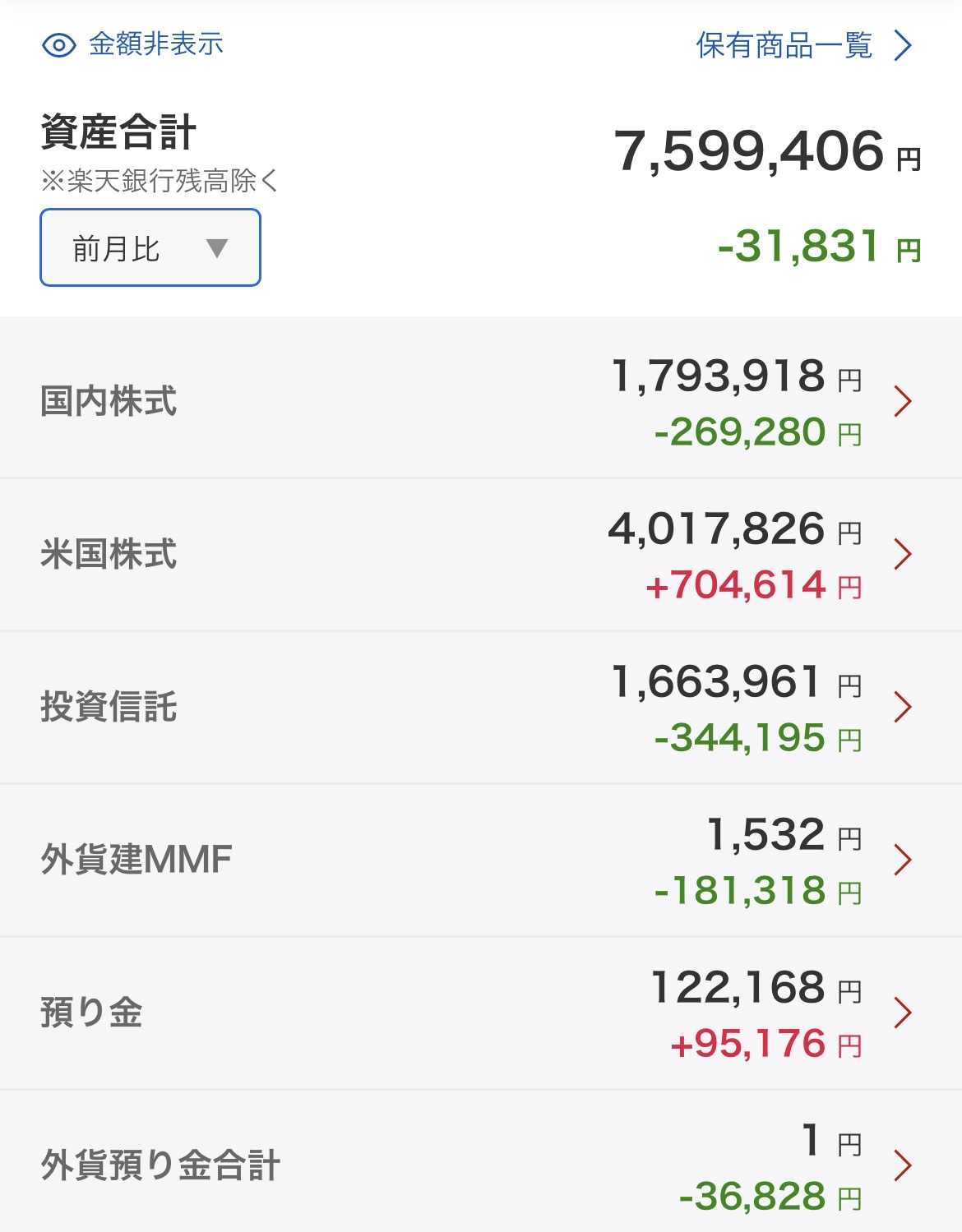Select the 外貨建MMF row
The height and width of the screenshot is (1232, 962).
[x=481, y=861]
